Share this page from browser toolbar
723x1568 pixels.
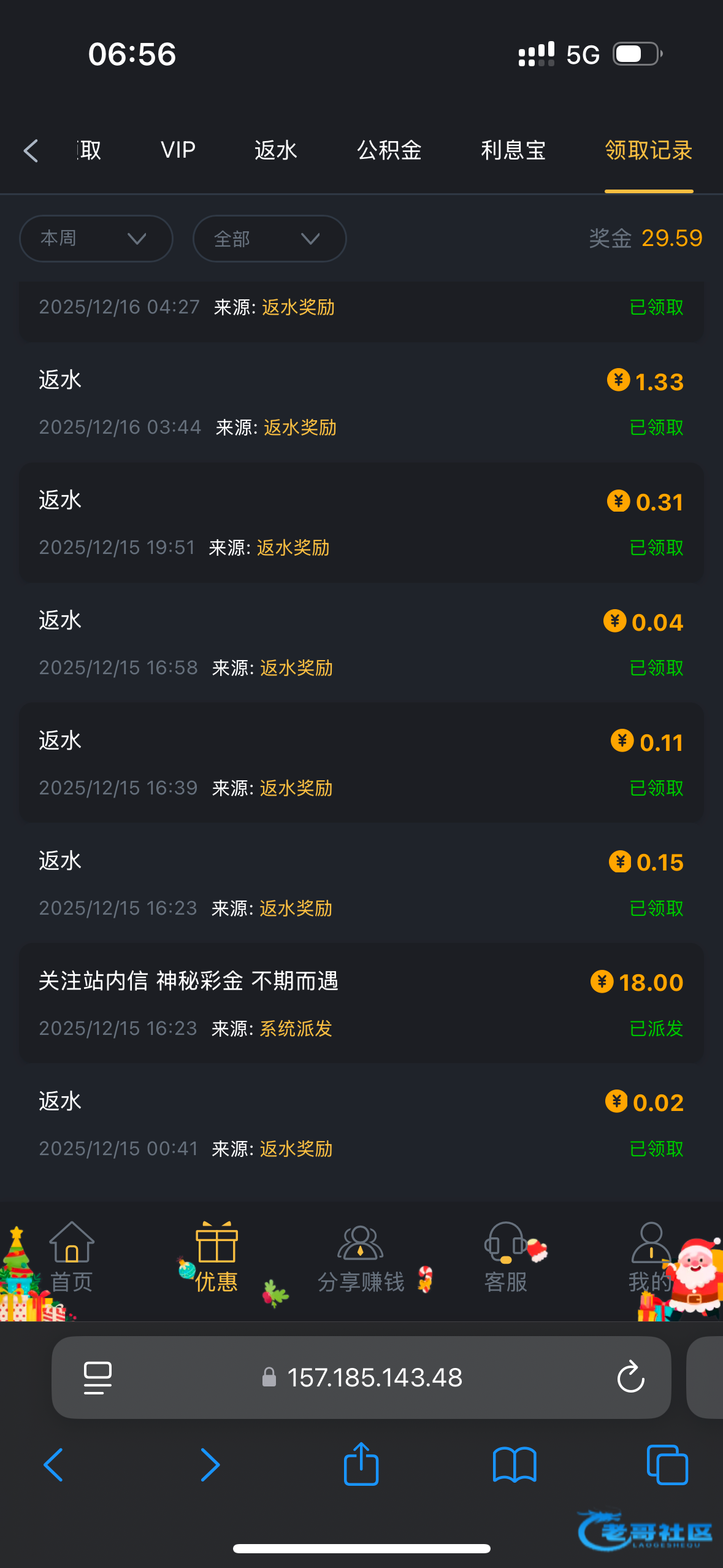coord(361,1465)
